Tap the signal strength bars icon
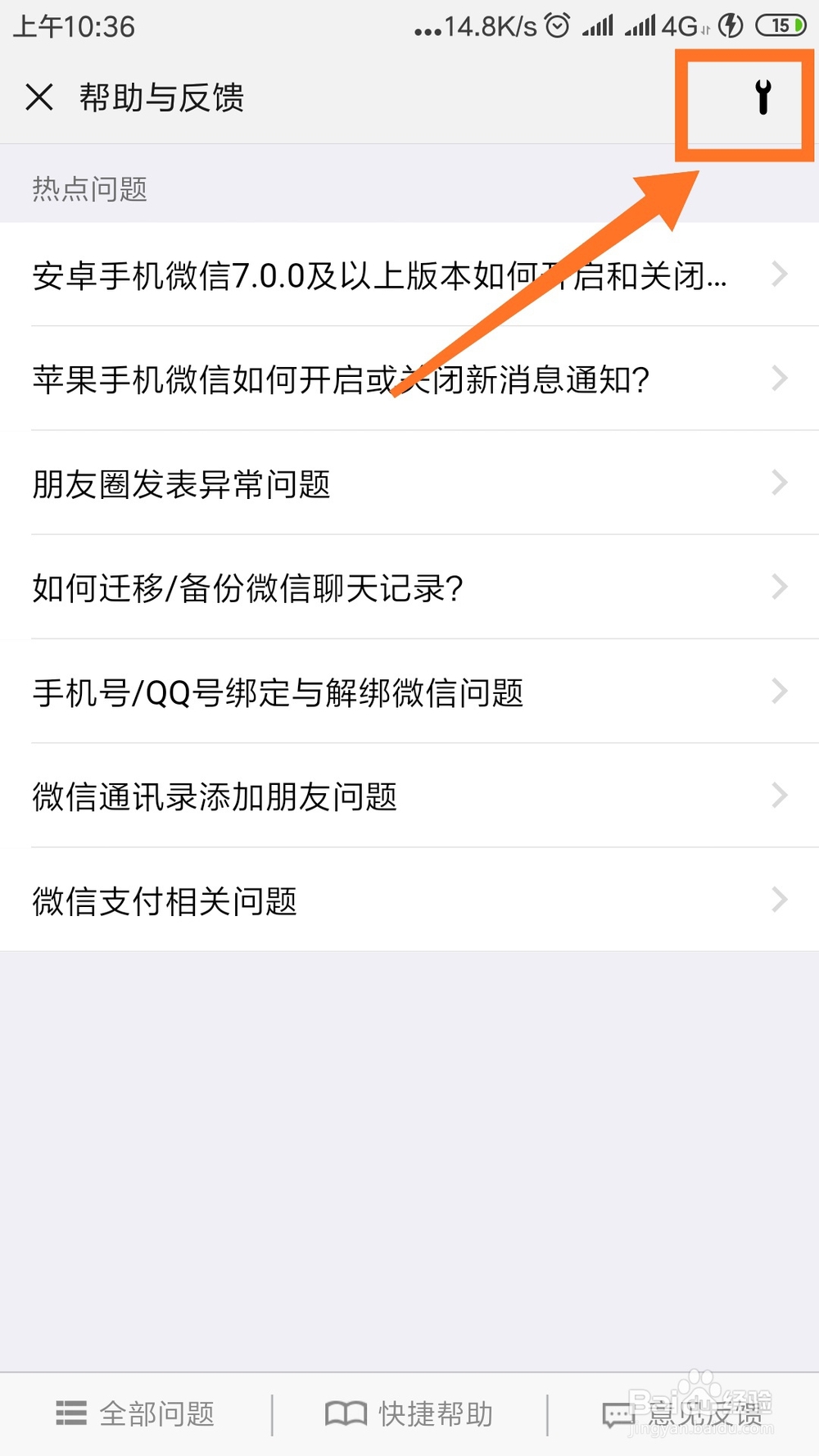This screenshot has height=1456, width=819. click(x=599, y=26)
